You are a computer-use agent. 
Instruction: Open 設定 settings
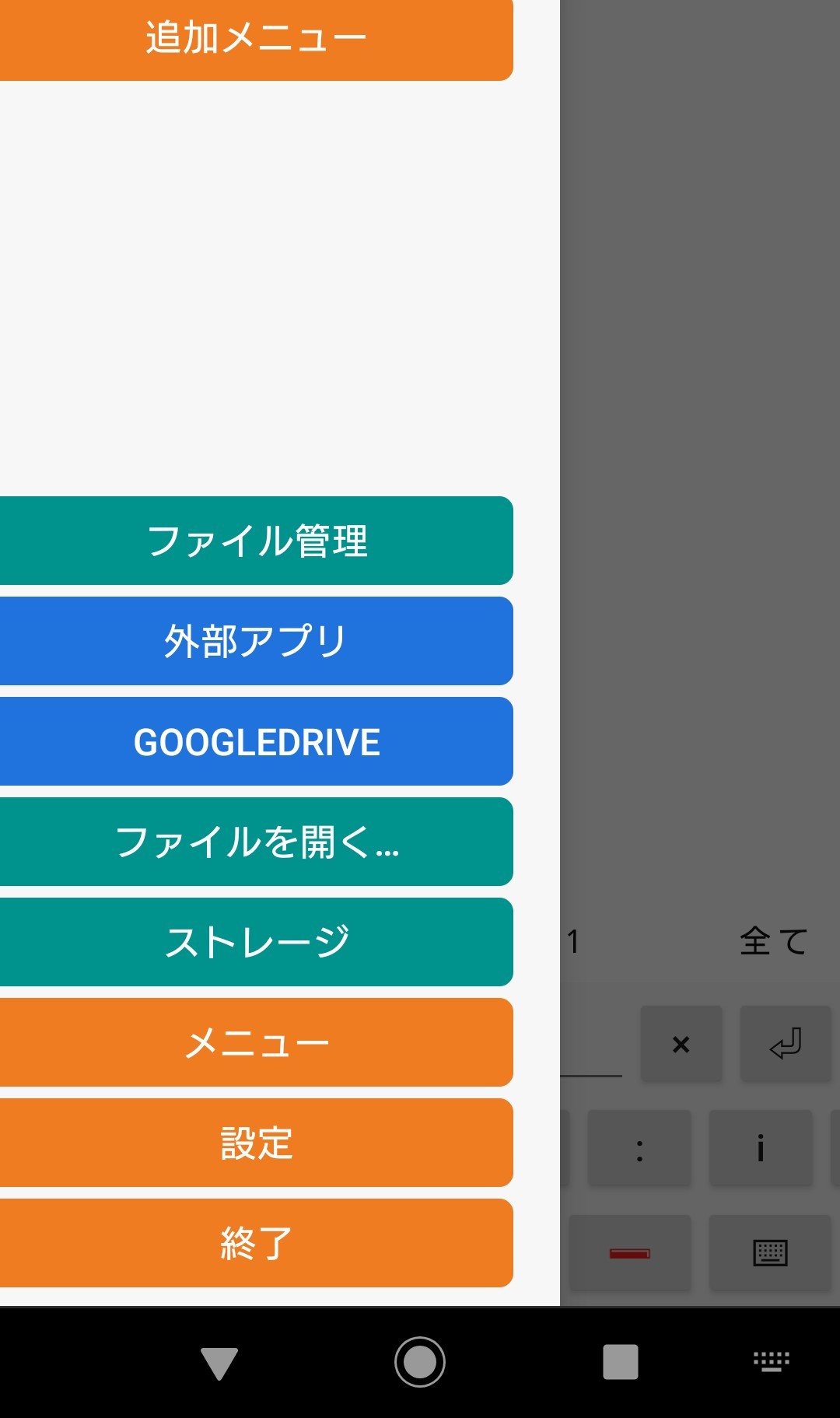tap(257, 1143)
